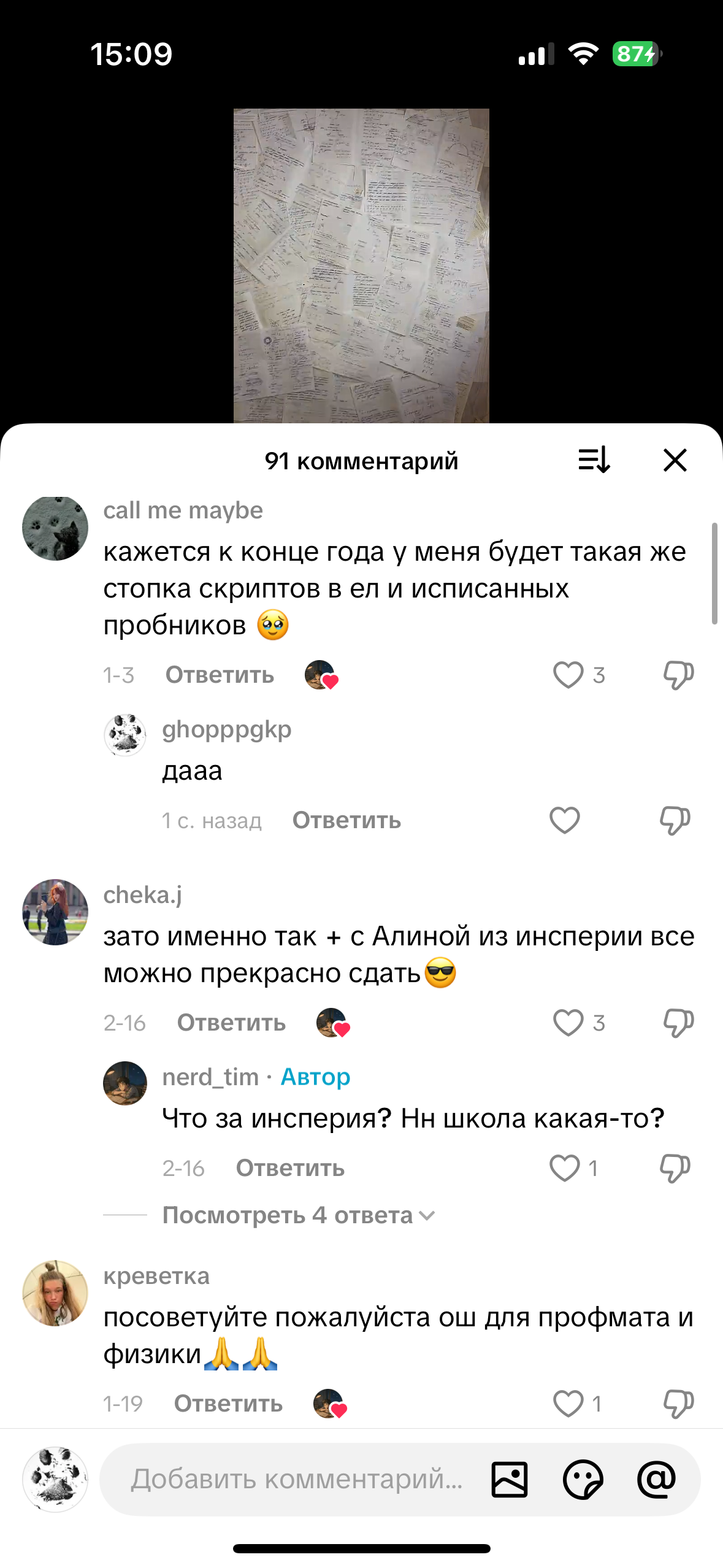Dislike the comment by call me maybe
The width and height of the screenshot is (723, 1568).
click(x=678, y=675)
